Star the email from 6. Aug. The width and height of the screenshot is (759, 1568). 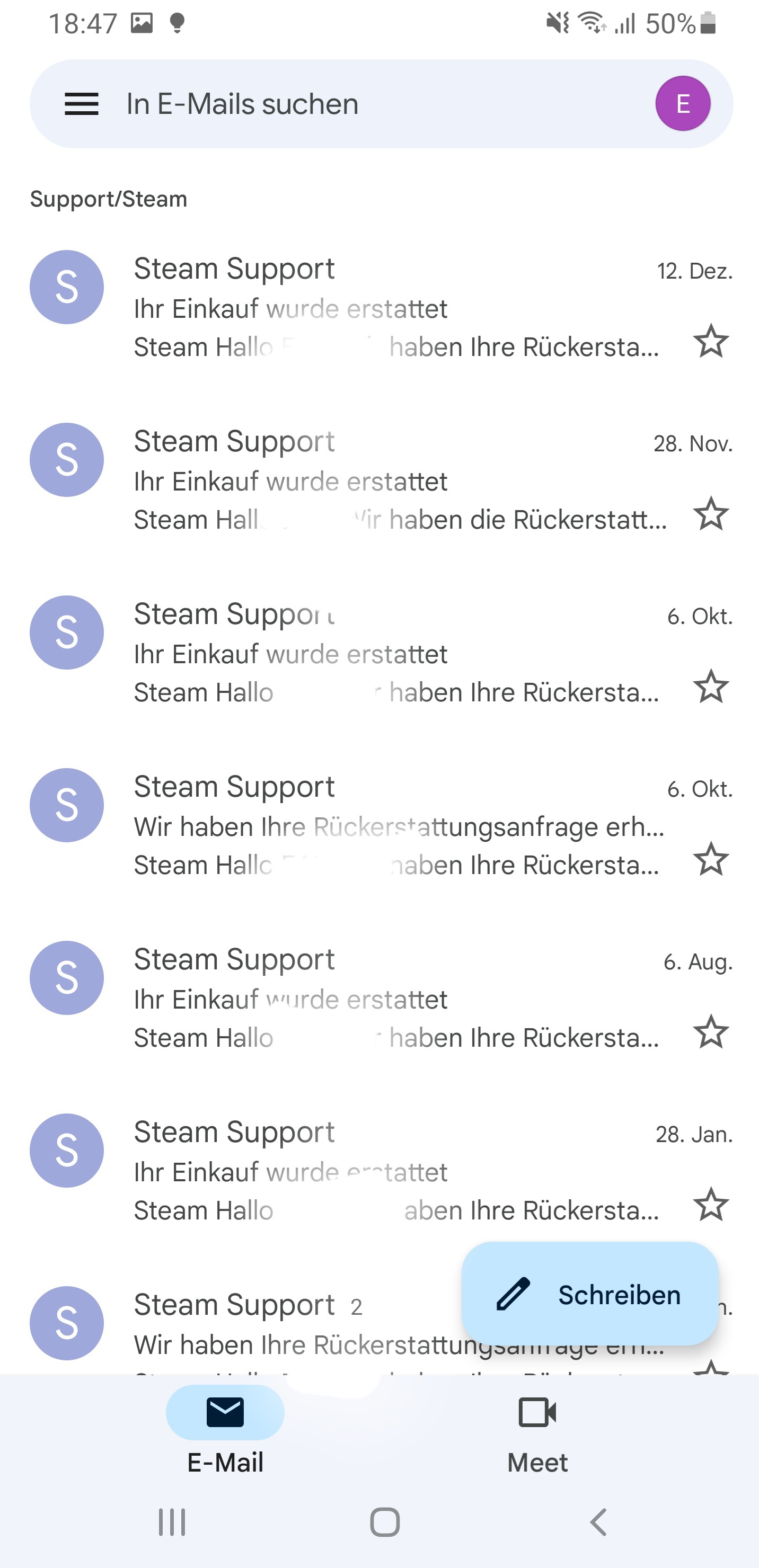coord(710,1032)
